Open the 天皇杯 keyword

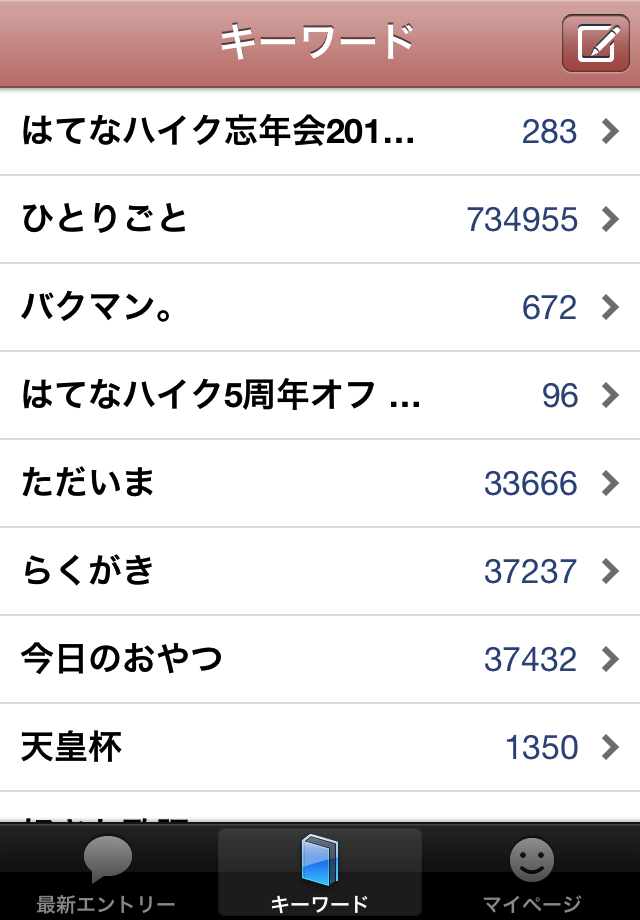click(x=320, y=747)
